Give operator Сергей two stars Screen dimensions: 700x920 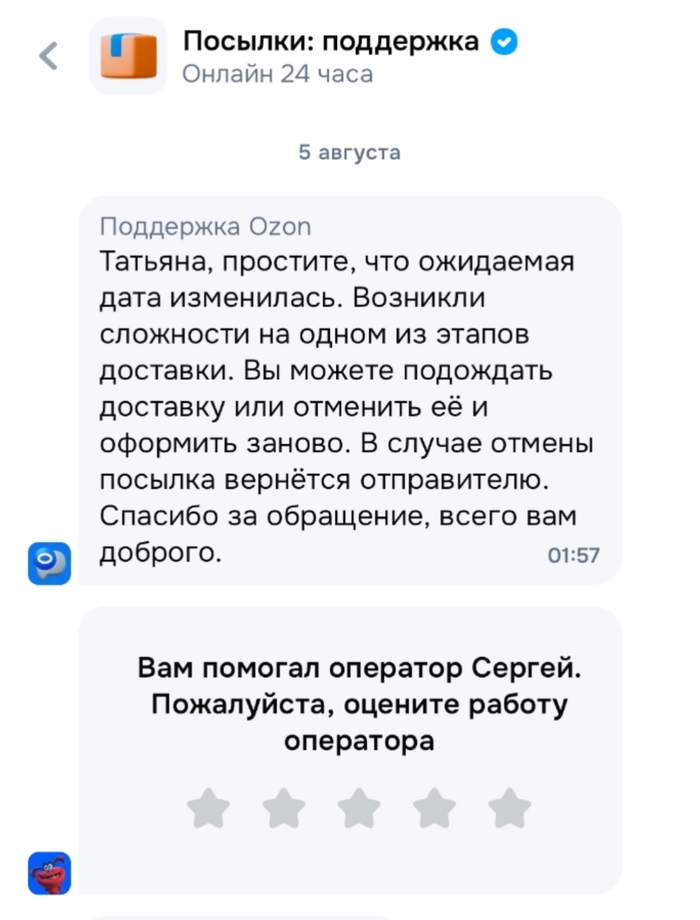pyautogui.click(x=284, y=808)
